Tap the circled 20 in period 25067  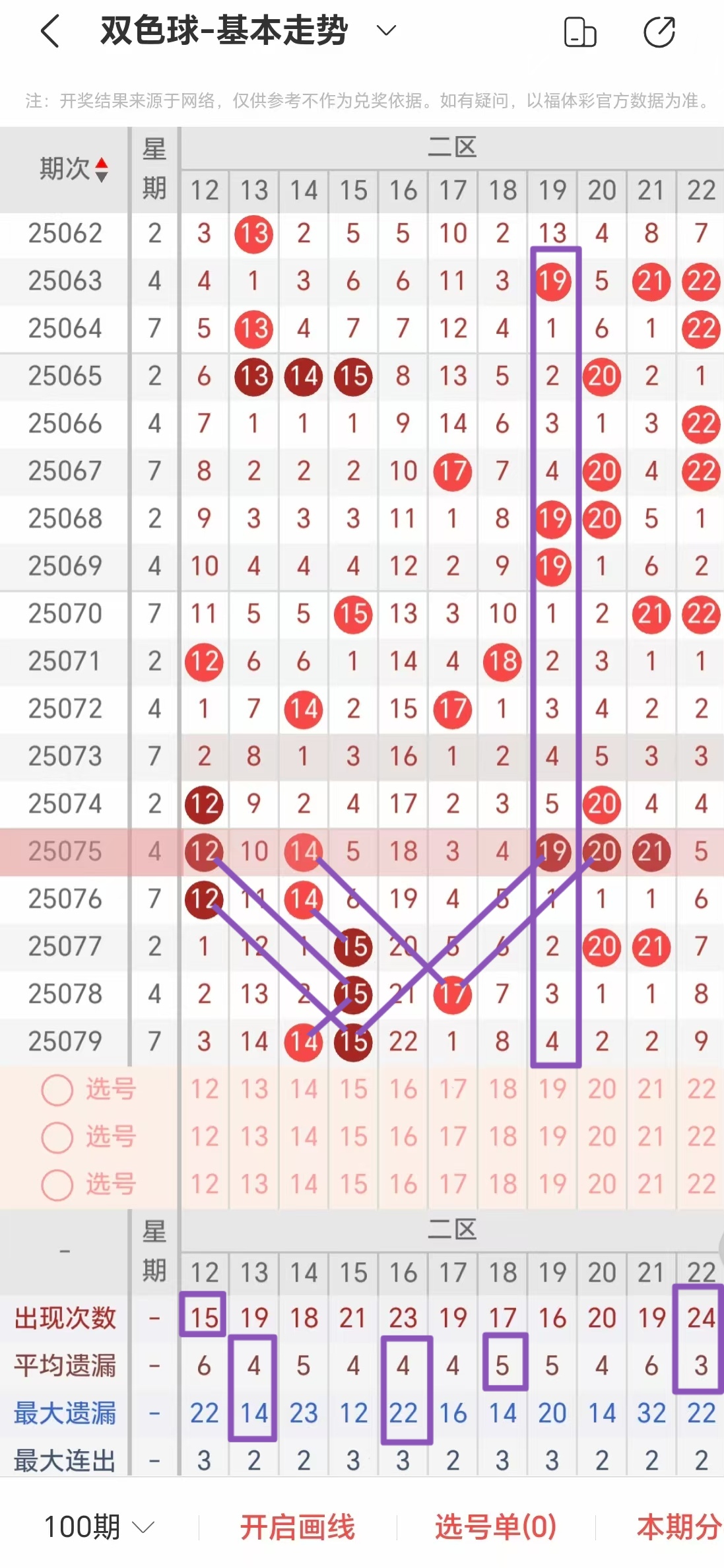click(x=601, y=471)
